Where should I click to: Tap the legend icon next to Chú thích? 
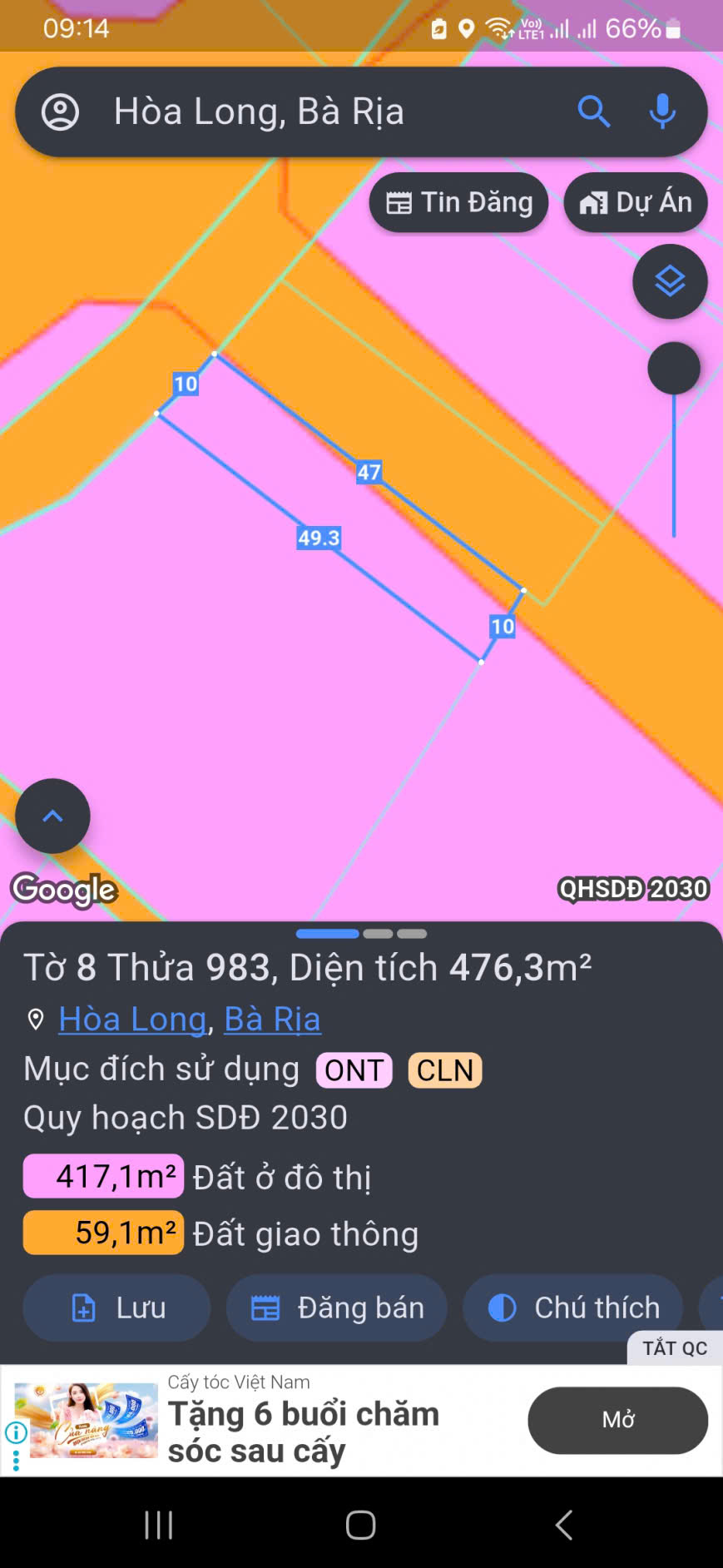click(503, 1307)
